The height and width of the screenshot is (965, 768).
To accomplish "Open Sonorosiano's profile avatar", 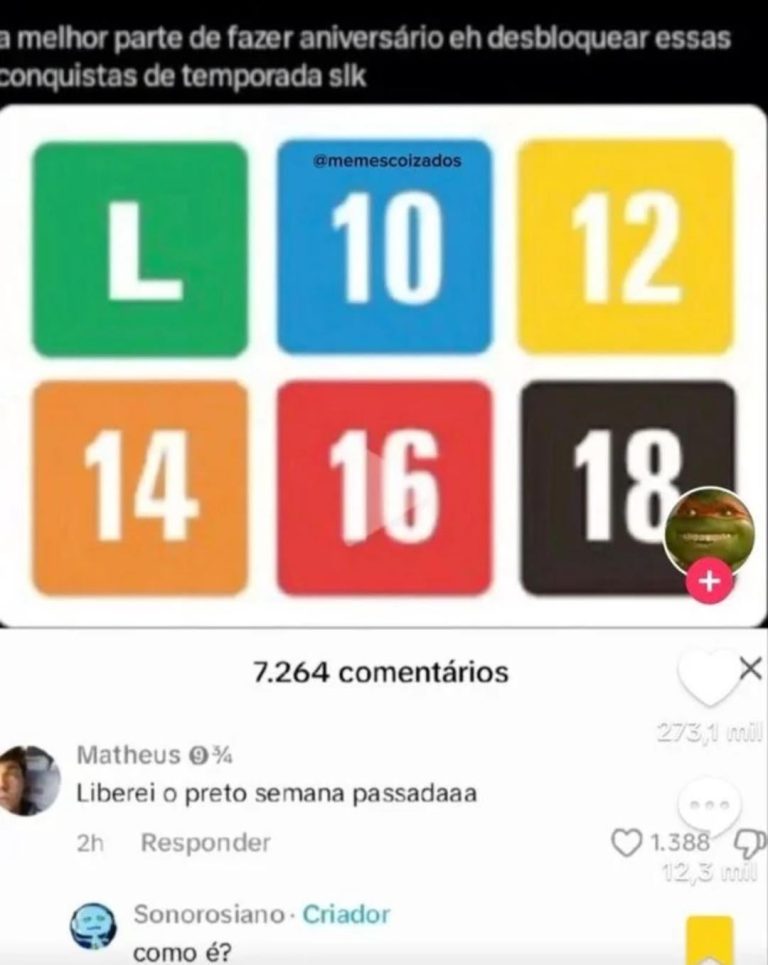I will 93,926.
